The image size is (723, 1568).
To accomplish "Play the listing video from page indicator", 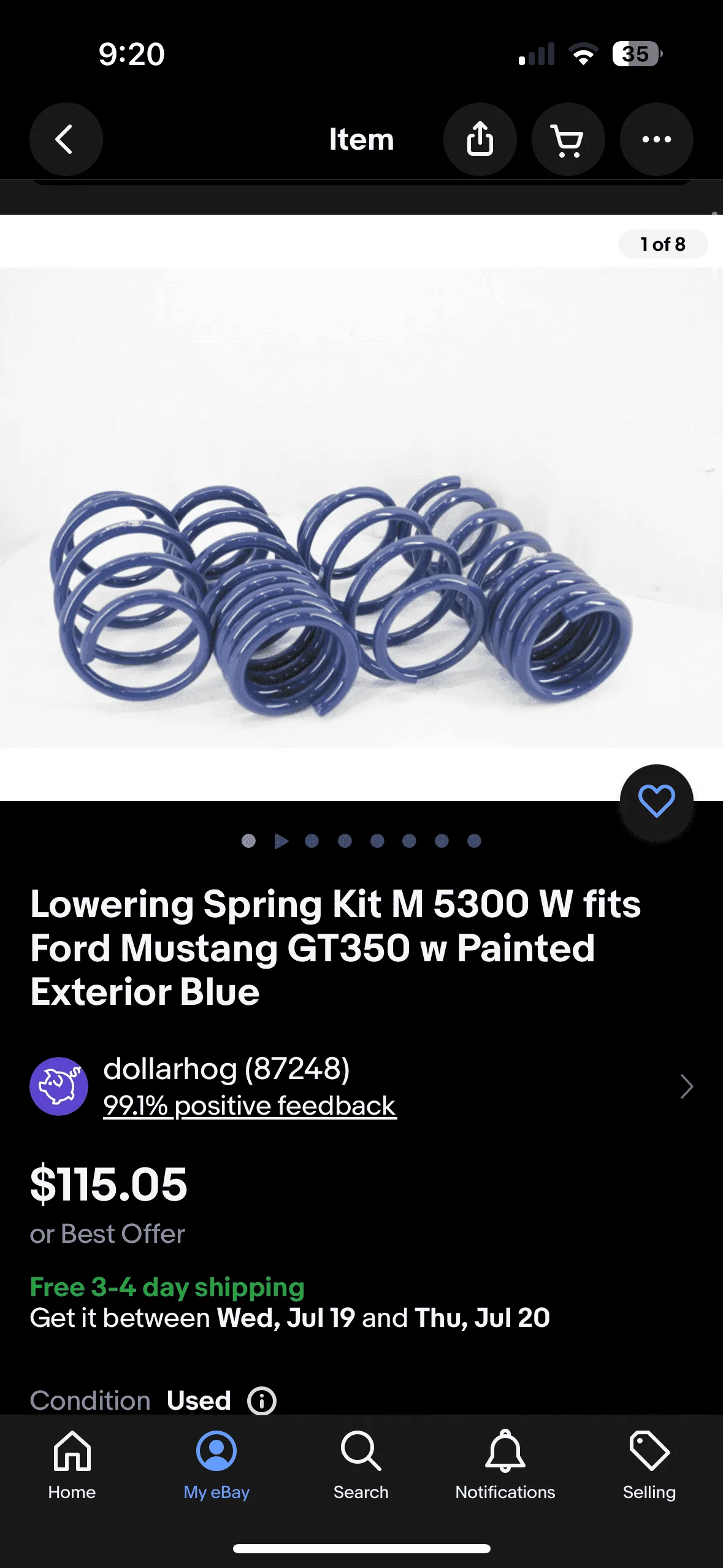I will [x=281, y=840].
